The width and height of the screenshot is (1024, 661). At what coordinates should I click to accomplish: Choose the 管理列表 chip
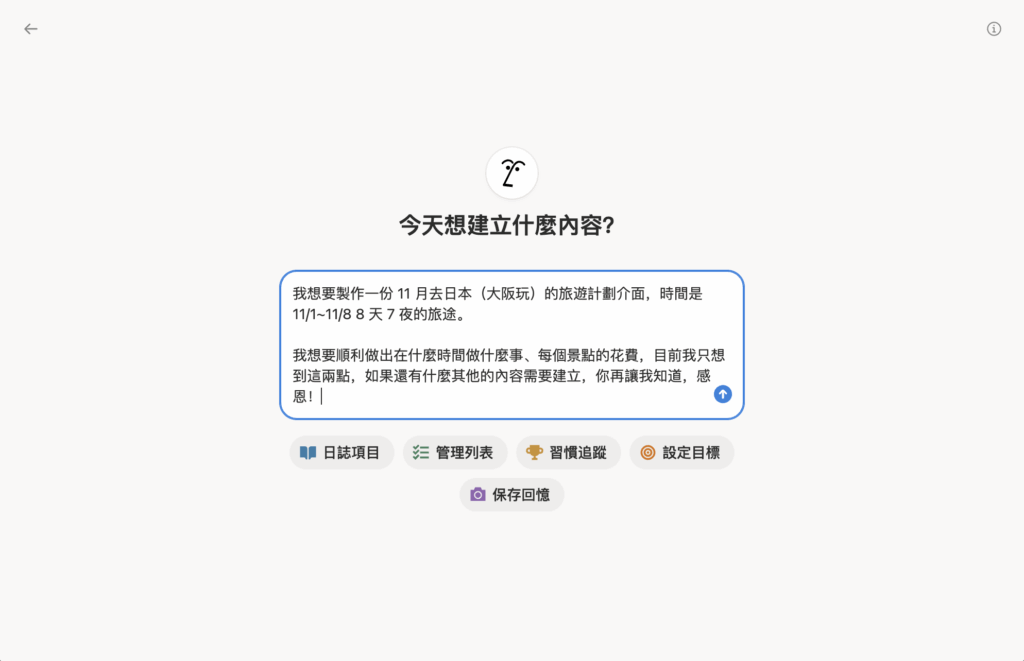454,452
